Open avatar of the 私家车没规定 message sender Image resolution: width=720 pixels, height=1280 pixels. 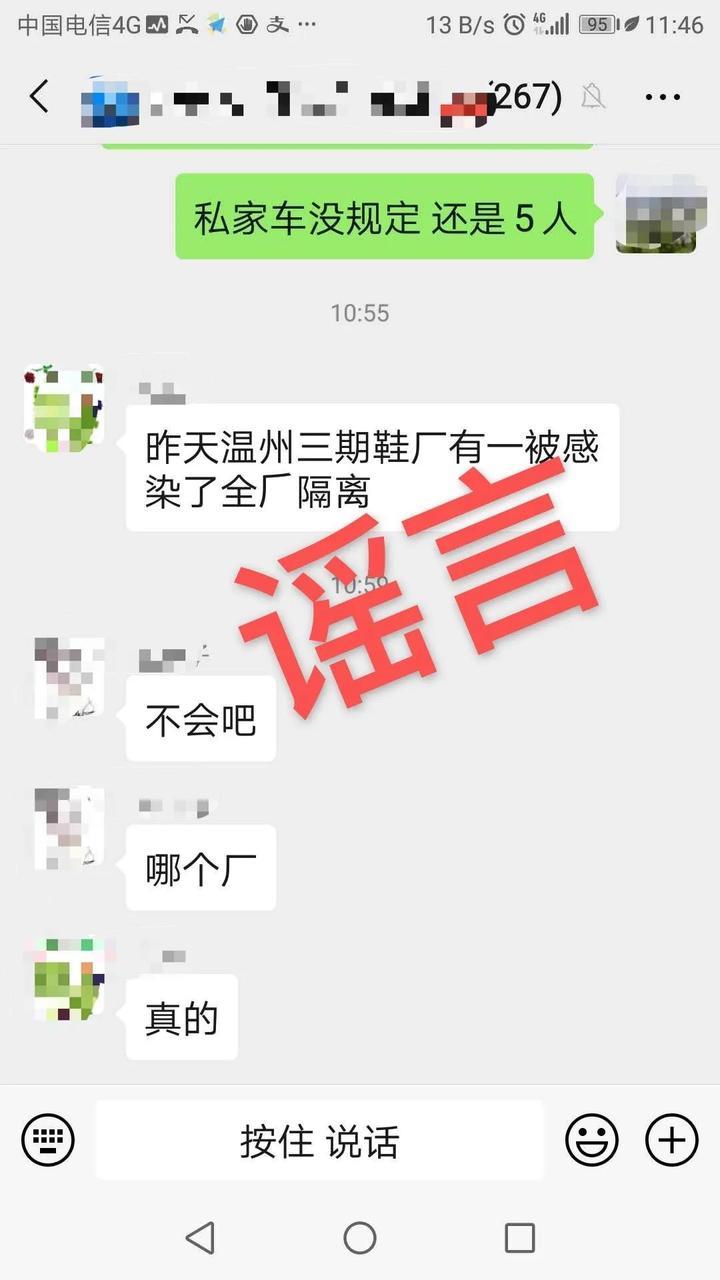pyautogui.click(x=655, y=214)
